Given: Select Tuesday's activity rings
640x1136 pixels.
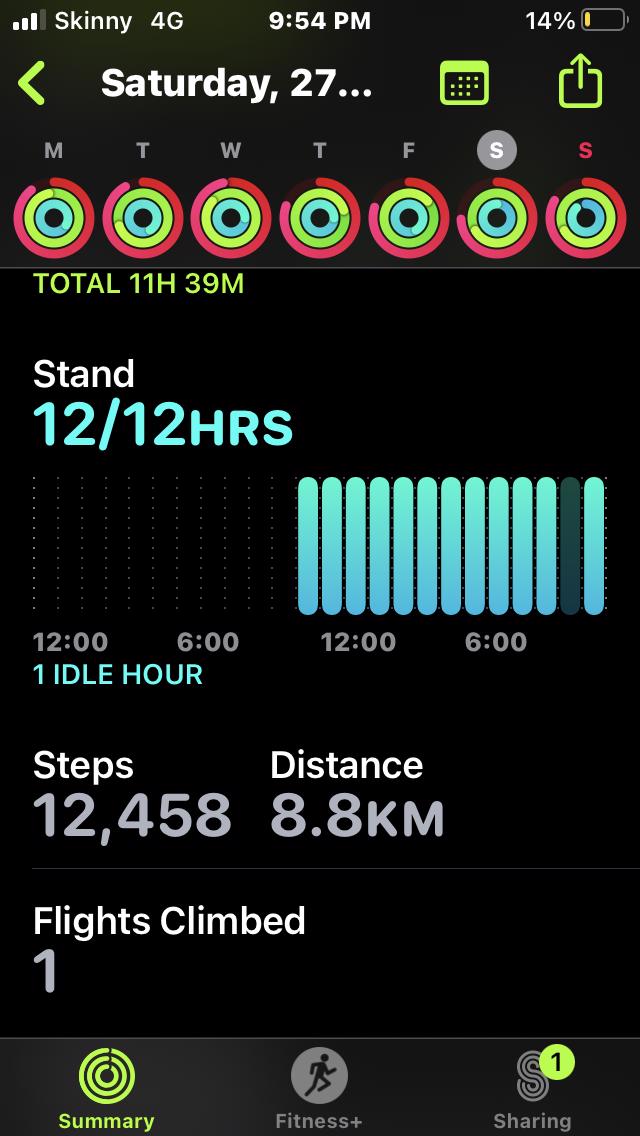Looking at the screenshot, I should tap(143, 217).
